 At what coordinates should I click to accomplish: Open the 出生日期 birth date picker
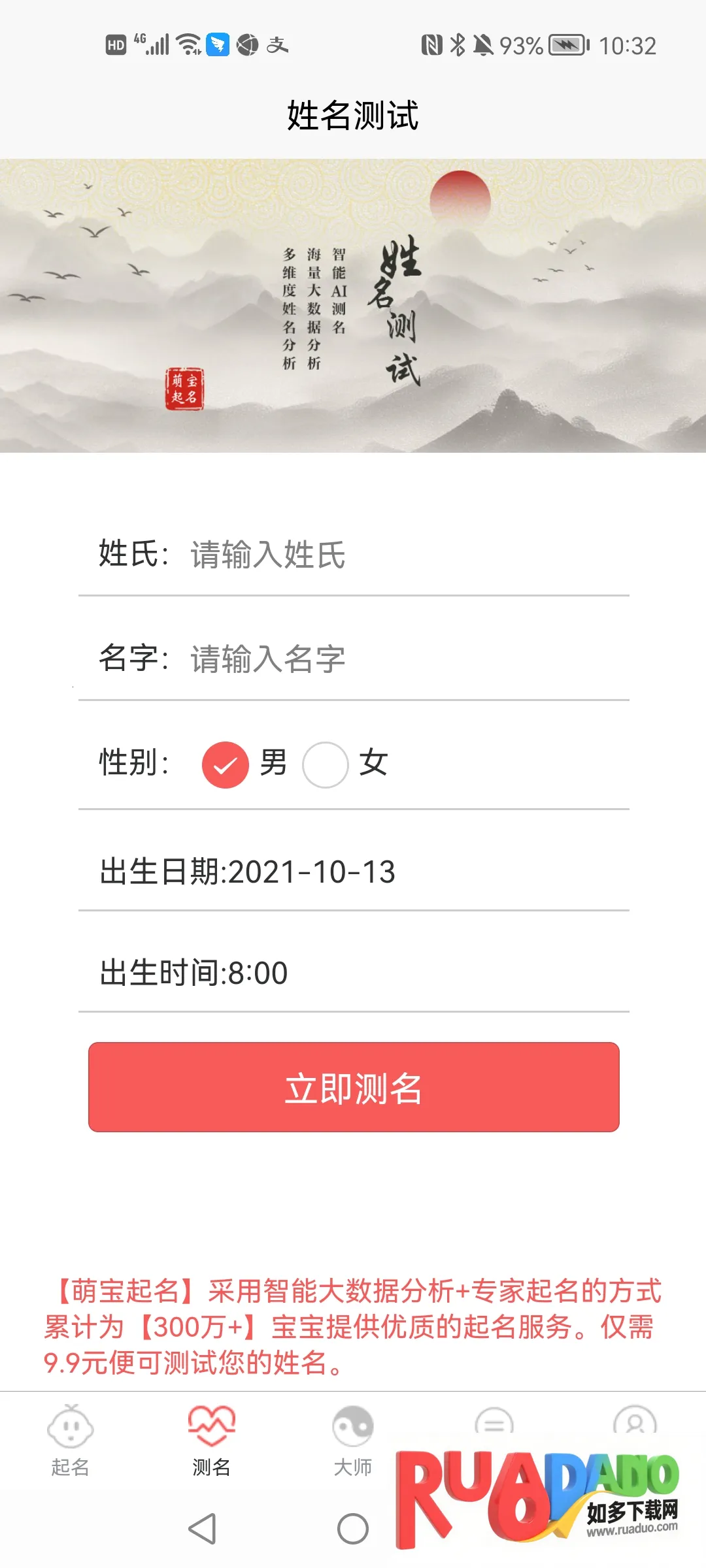coord(353,872)
